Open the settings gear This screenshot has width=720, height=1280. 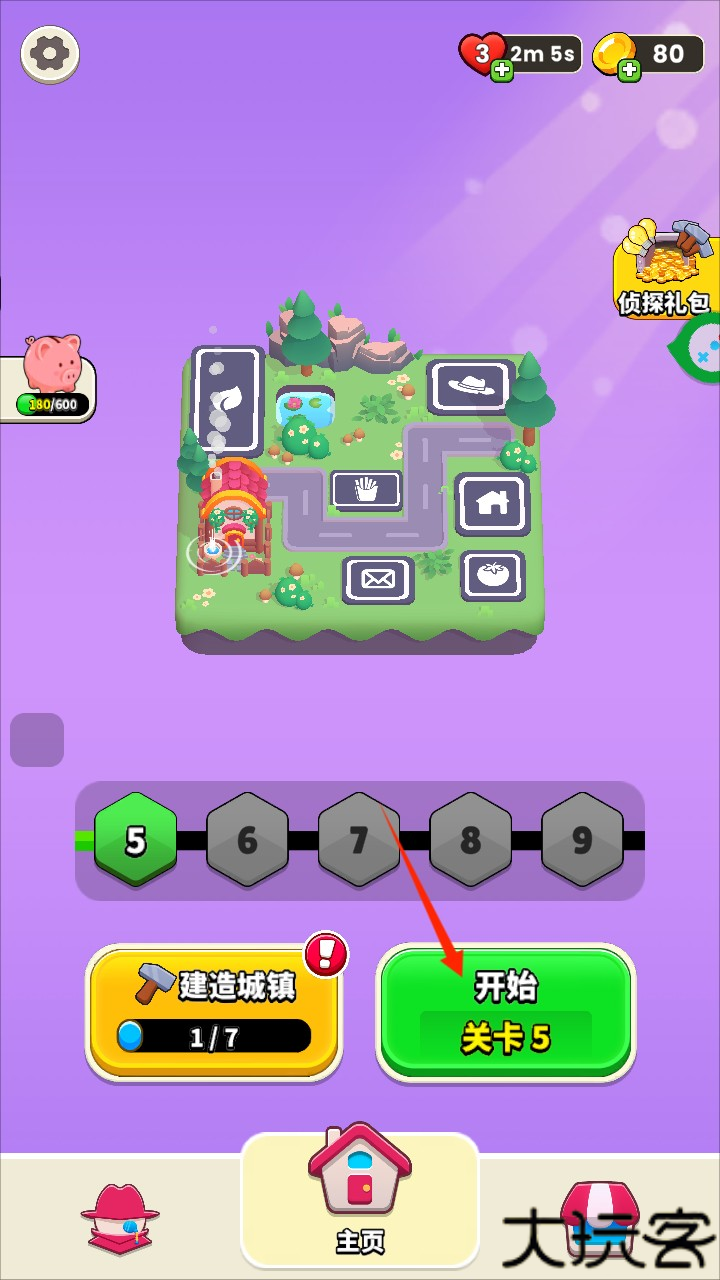(x=50, y=53)
